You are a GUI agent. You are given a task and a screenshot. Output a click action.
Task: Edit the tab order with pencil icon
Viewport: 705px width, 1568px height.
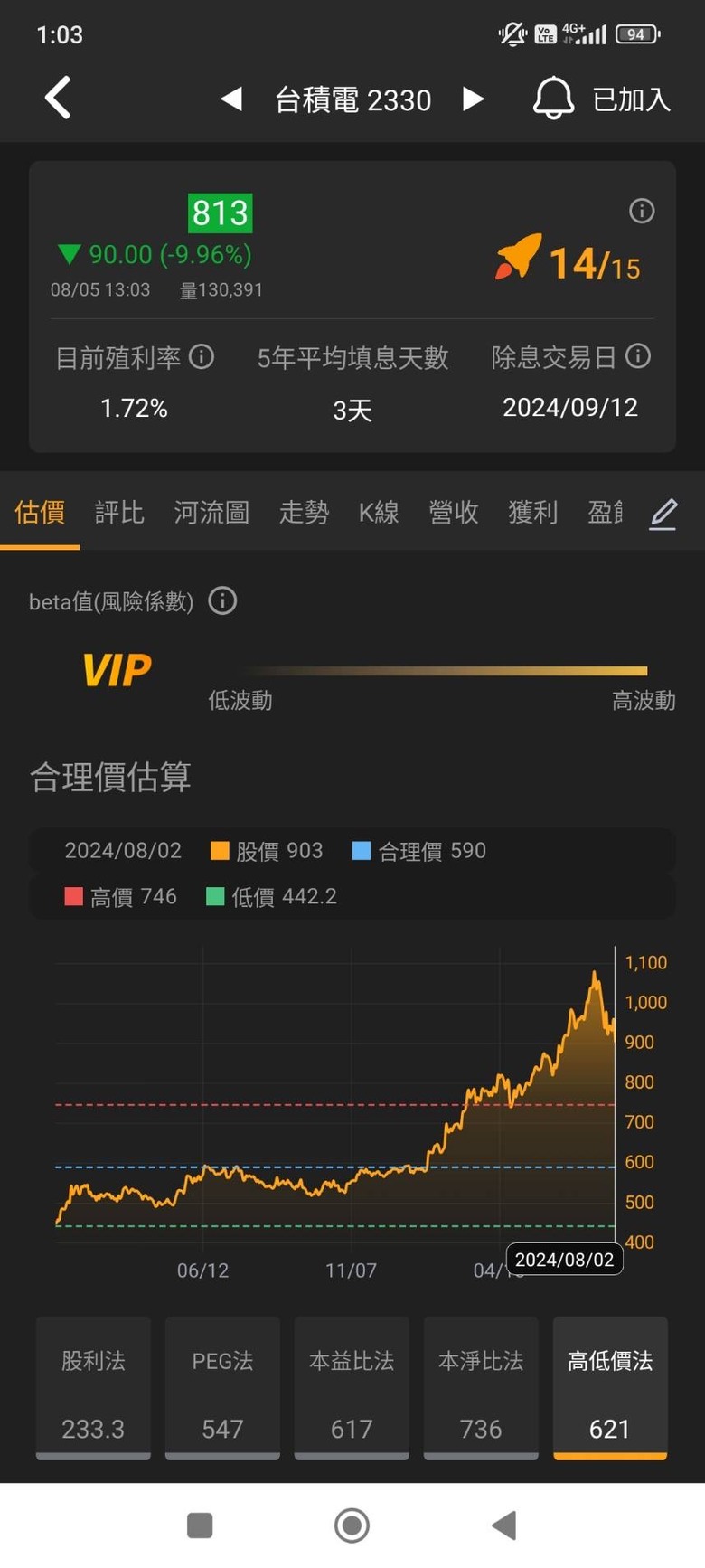663,514
